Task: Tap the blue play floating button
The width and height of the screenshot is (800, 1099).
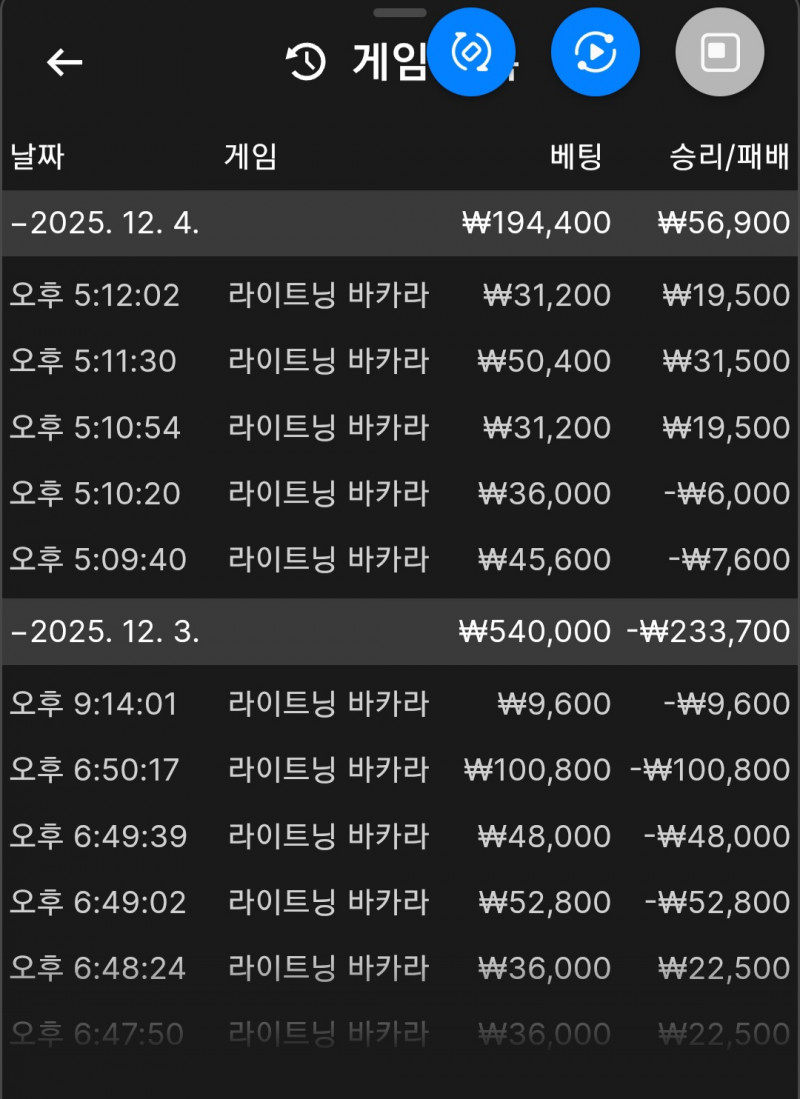Action: (595, 52)
